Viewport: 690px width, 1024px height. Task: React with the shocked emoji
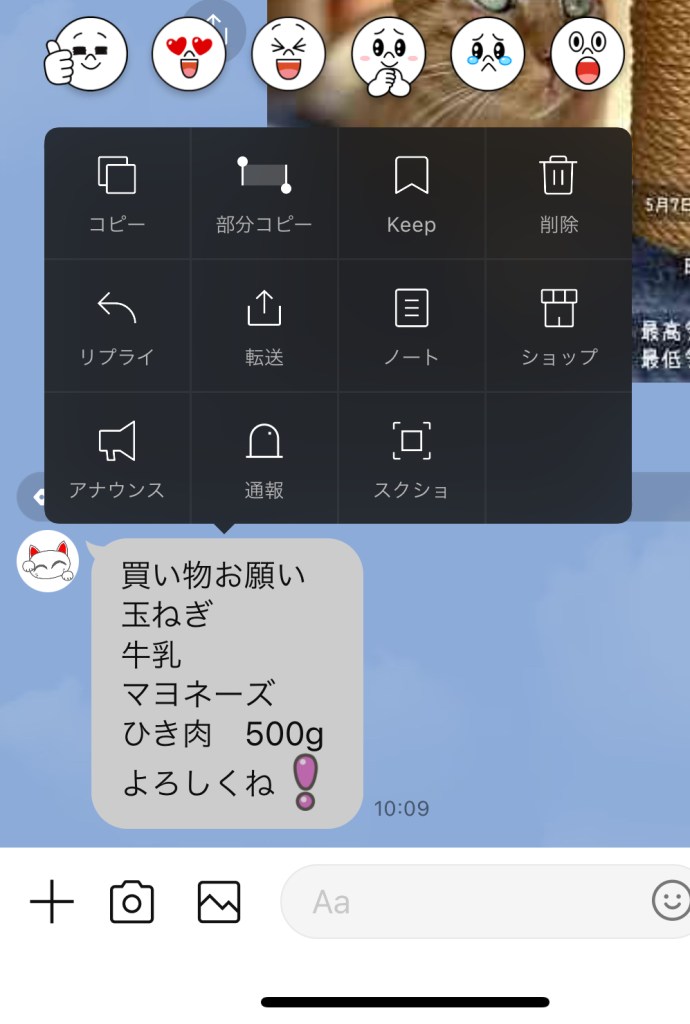(588, 55)
